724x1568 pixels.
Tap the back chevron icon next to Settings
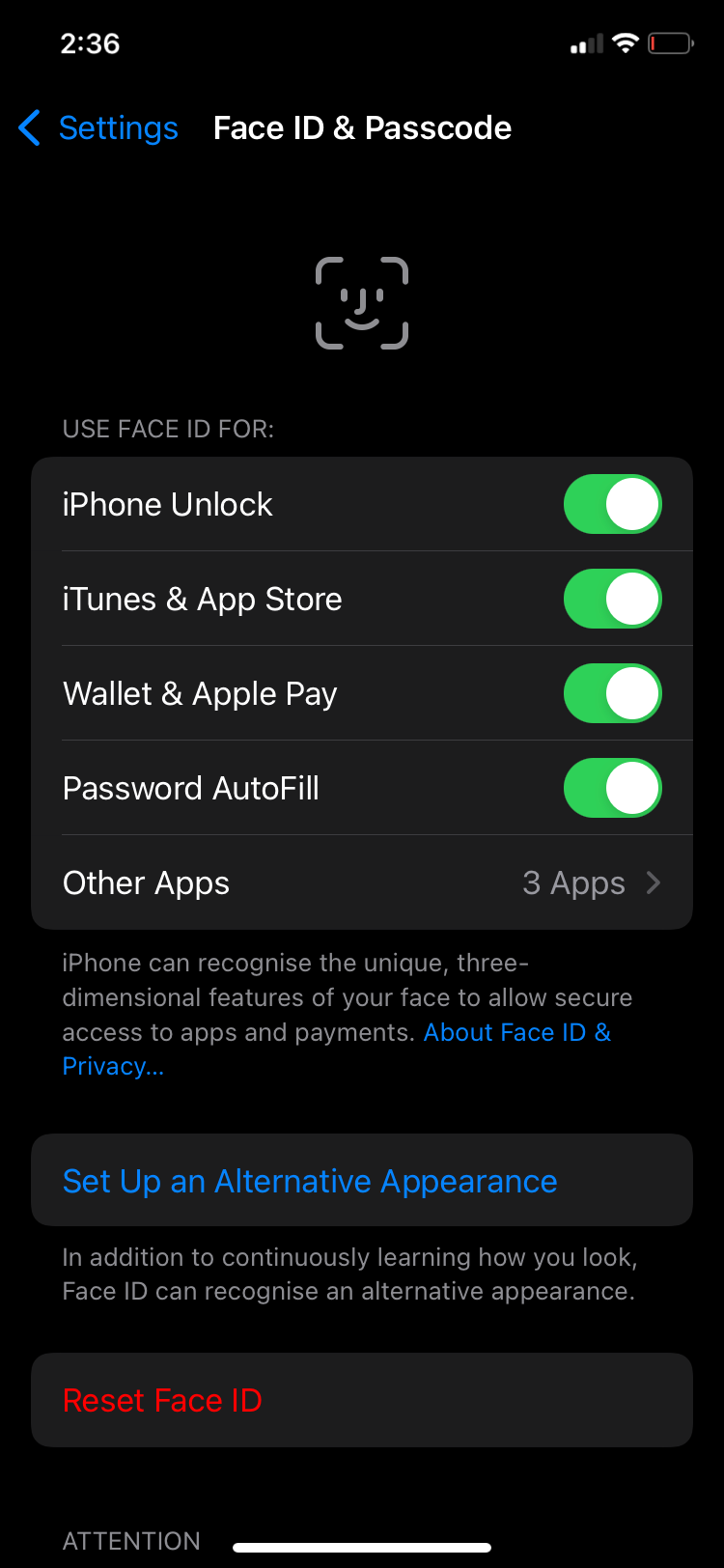tap(29, 127)
